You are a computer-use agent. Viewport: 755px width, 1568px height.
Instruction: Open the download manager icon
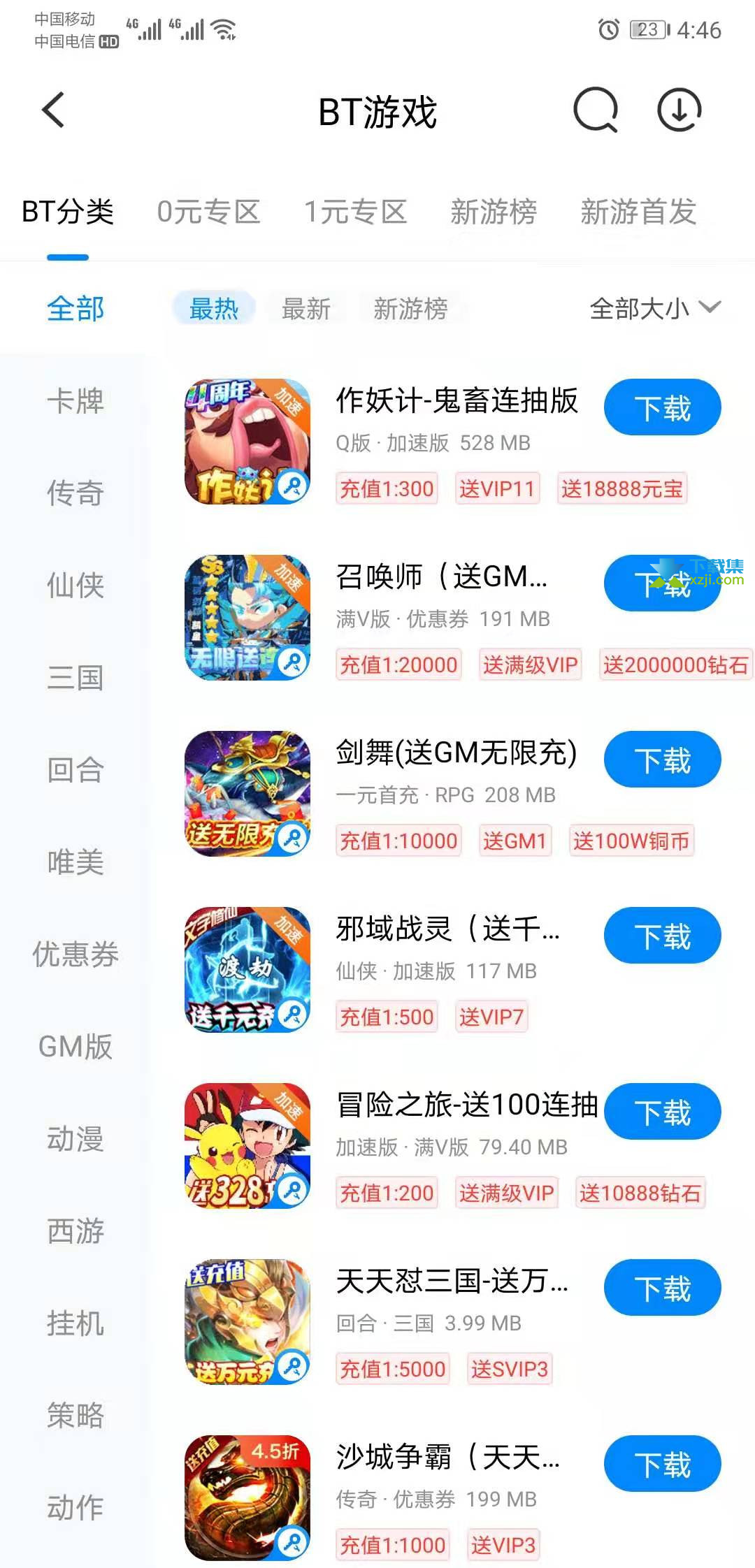click(x=679, y=110)
